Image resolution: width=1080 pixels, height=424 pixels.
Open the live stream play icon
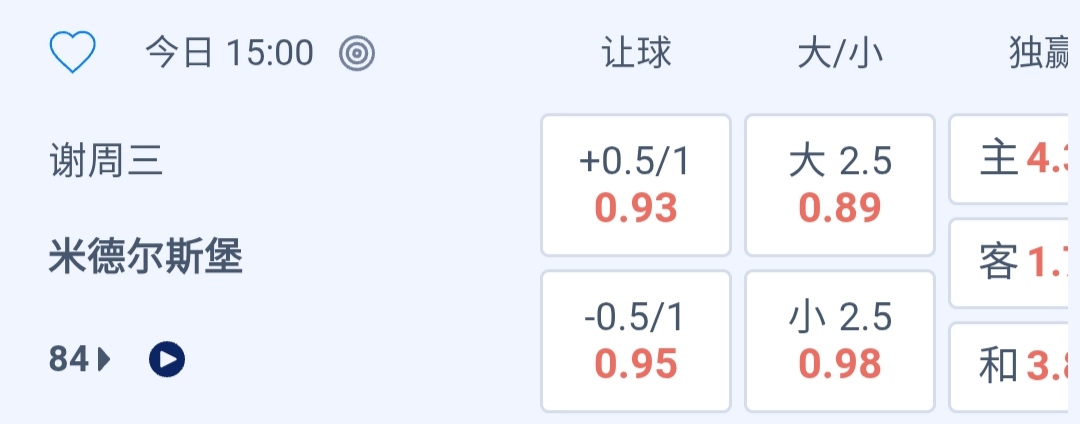click(167, 359)
